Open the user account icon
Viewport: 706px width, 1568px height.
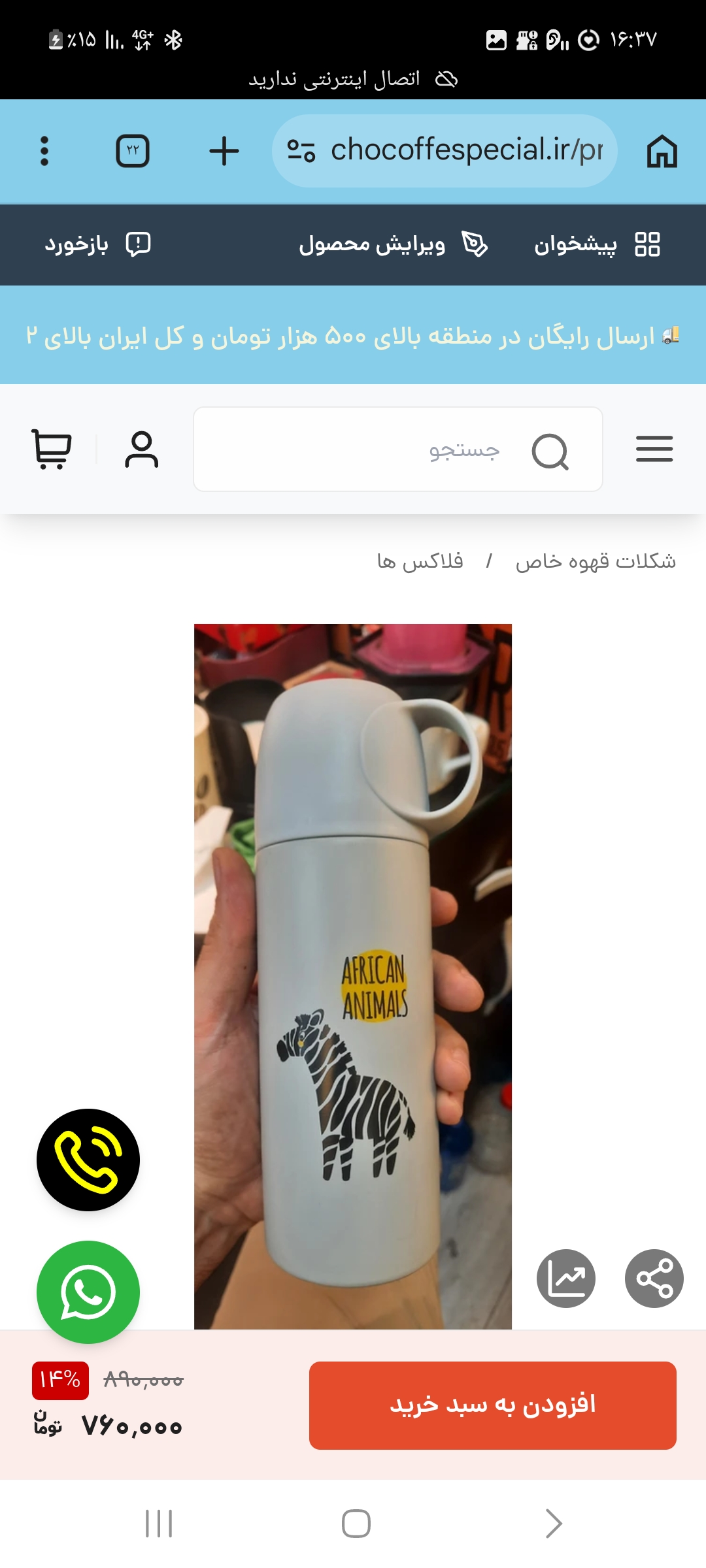142,449
